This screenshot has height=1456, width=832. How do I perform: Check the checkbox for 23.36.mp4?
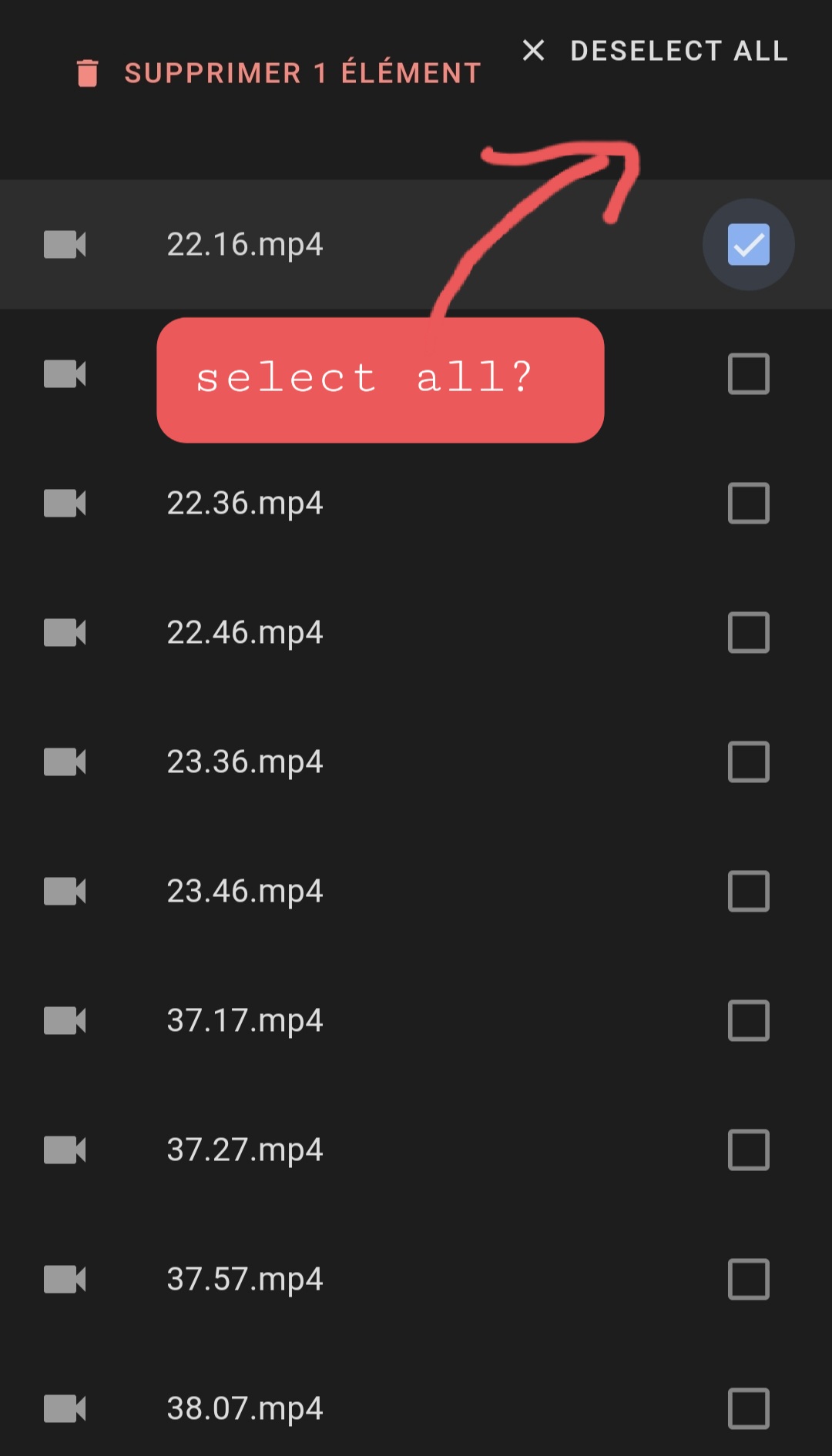tap(748, 761)
